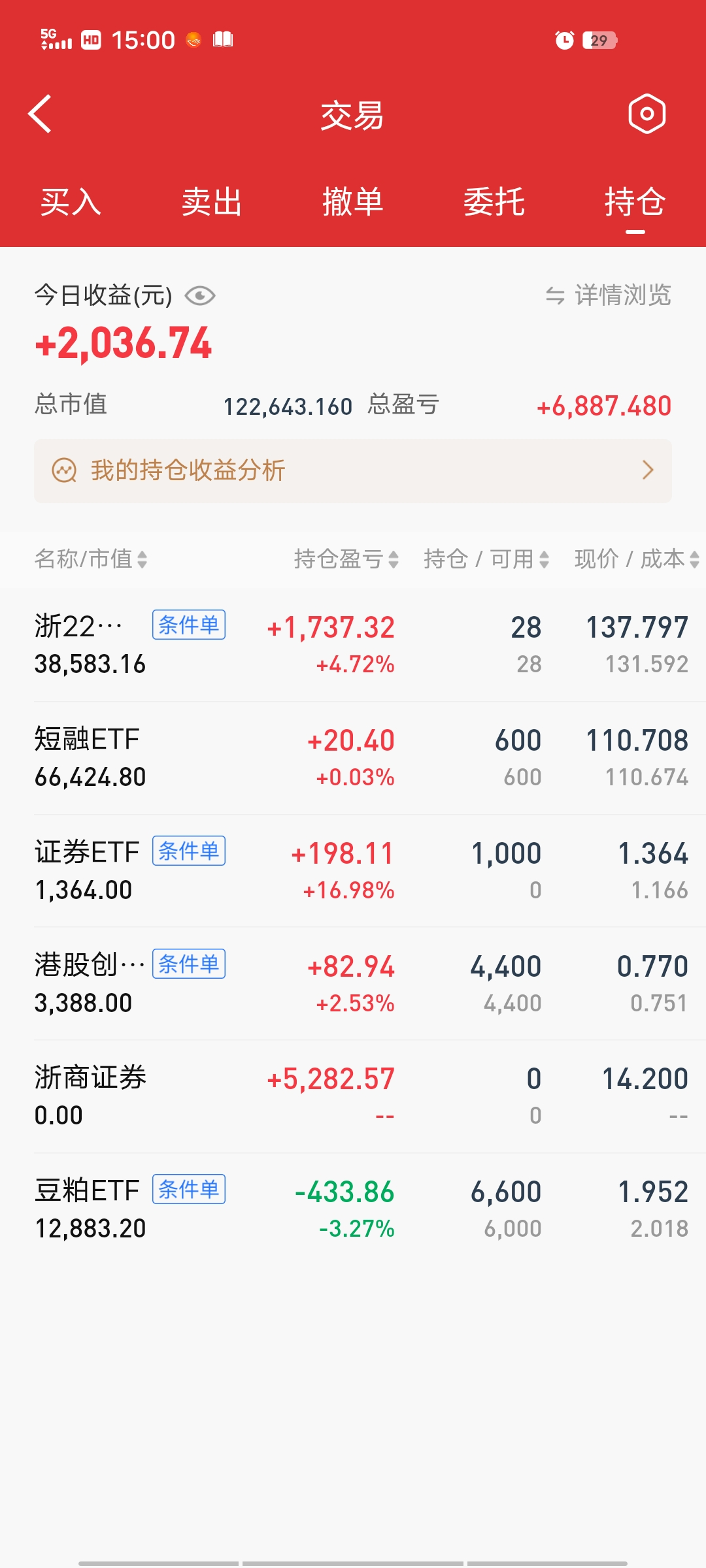
Task: Open the 浙22 holding row
Action: click(x=78, y=645)
